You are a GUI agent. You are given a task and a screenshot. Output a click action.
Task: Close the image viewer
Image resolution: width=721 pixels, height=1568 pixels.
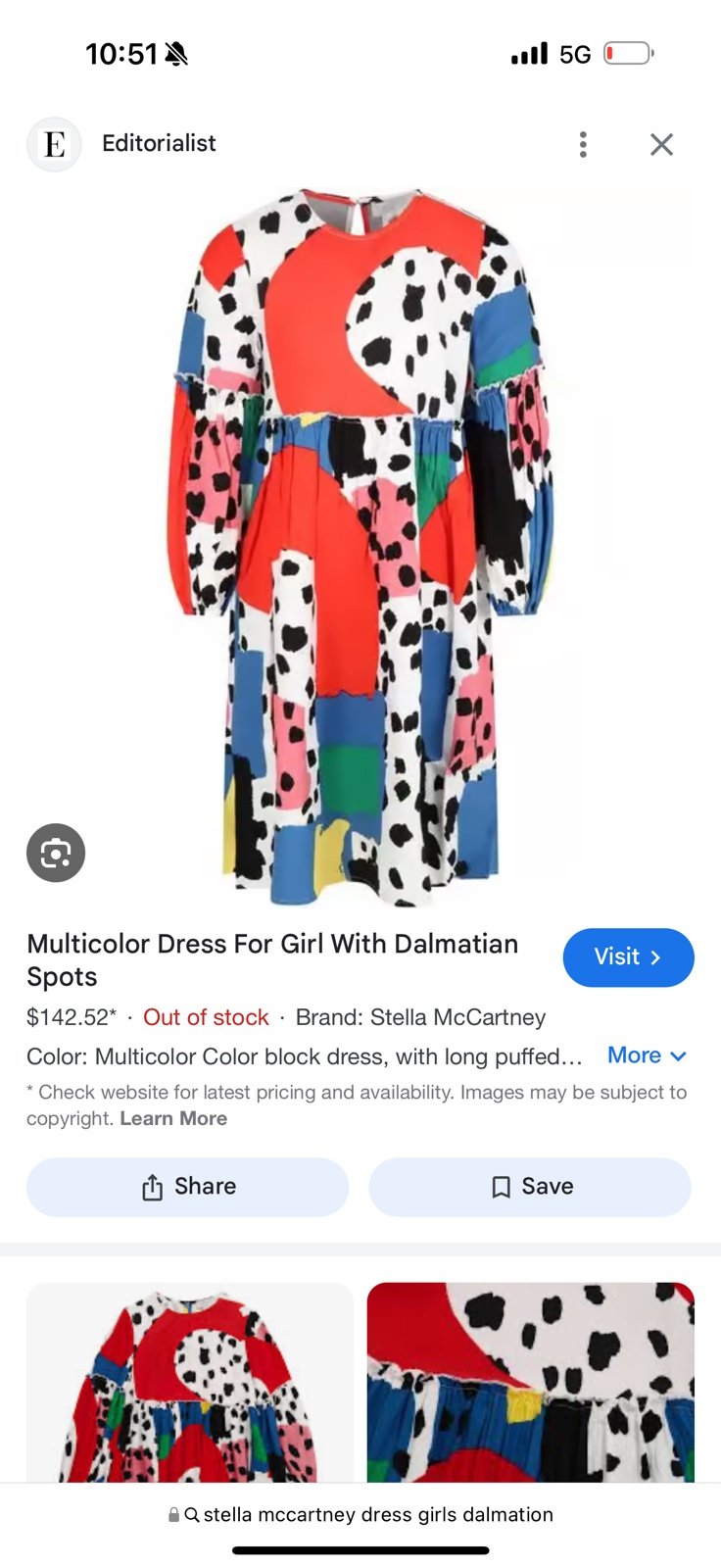pos(661,144)
